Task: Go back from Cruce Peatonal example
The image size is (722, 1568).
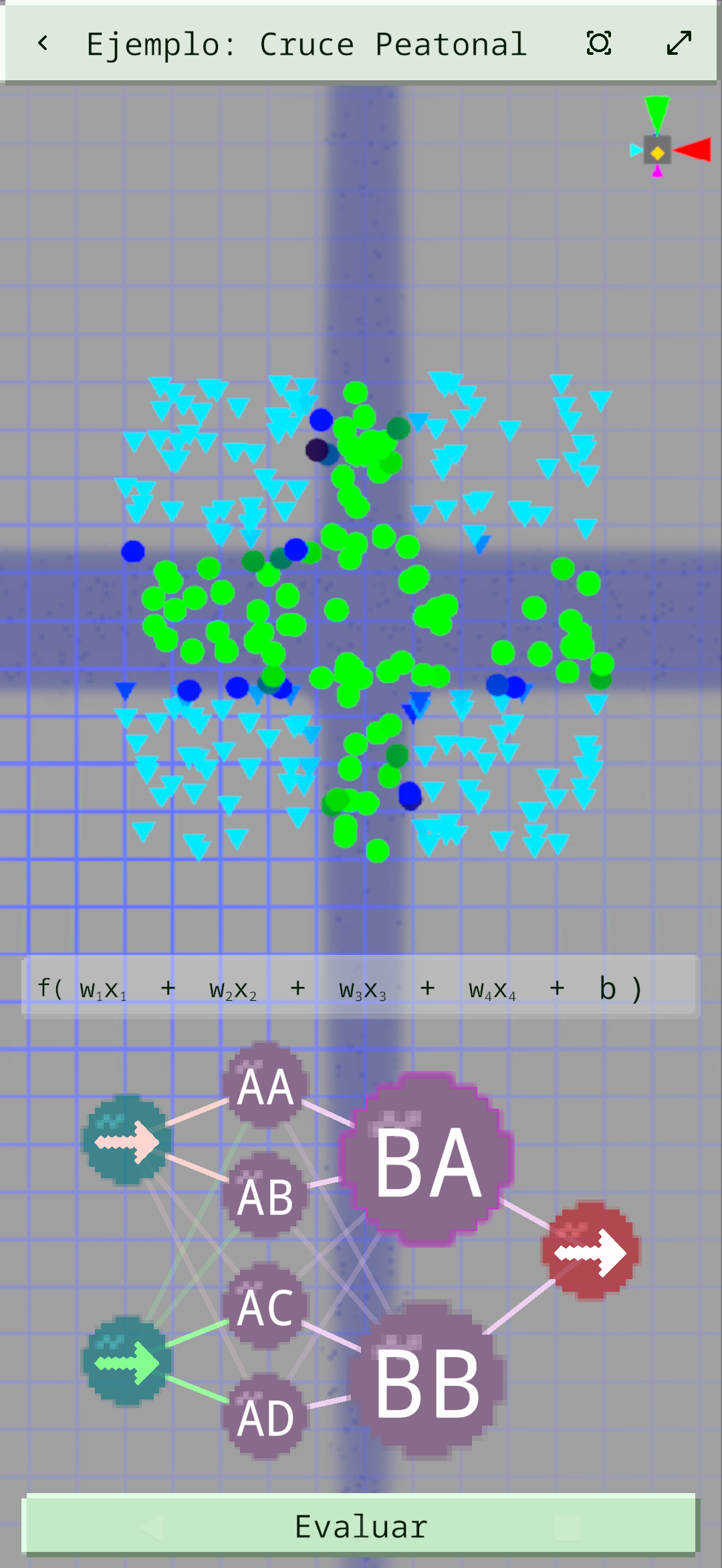Action: coord(43,44)
